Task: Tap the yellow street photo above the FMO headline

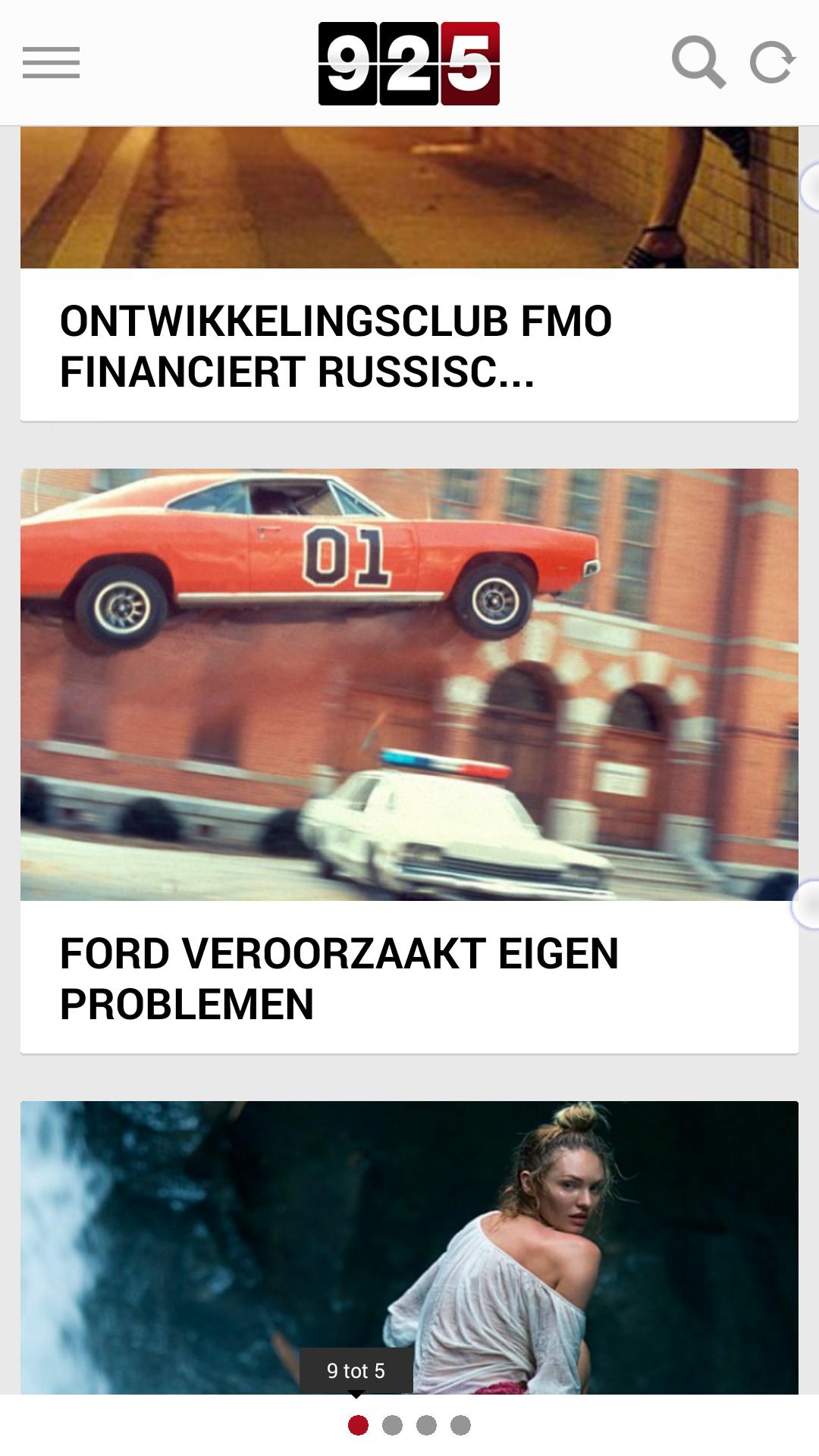Action: pyautogui.click(x=409, y=197)
